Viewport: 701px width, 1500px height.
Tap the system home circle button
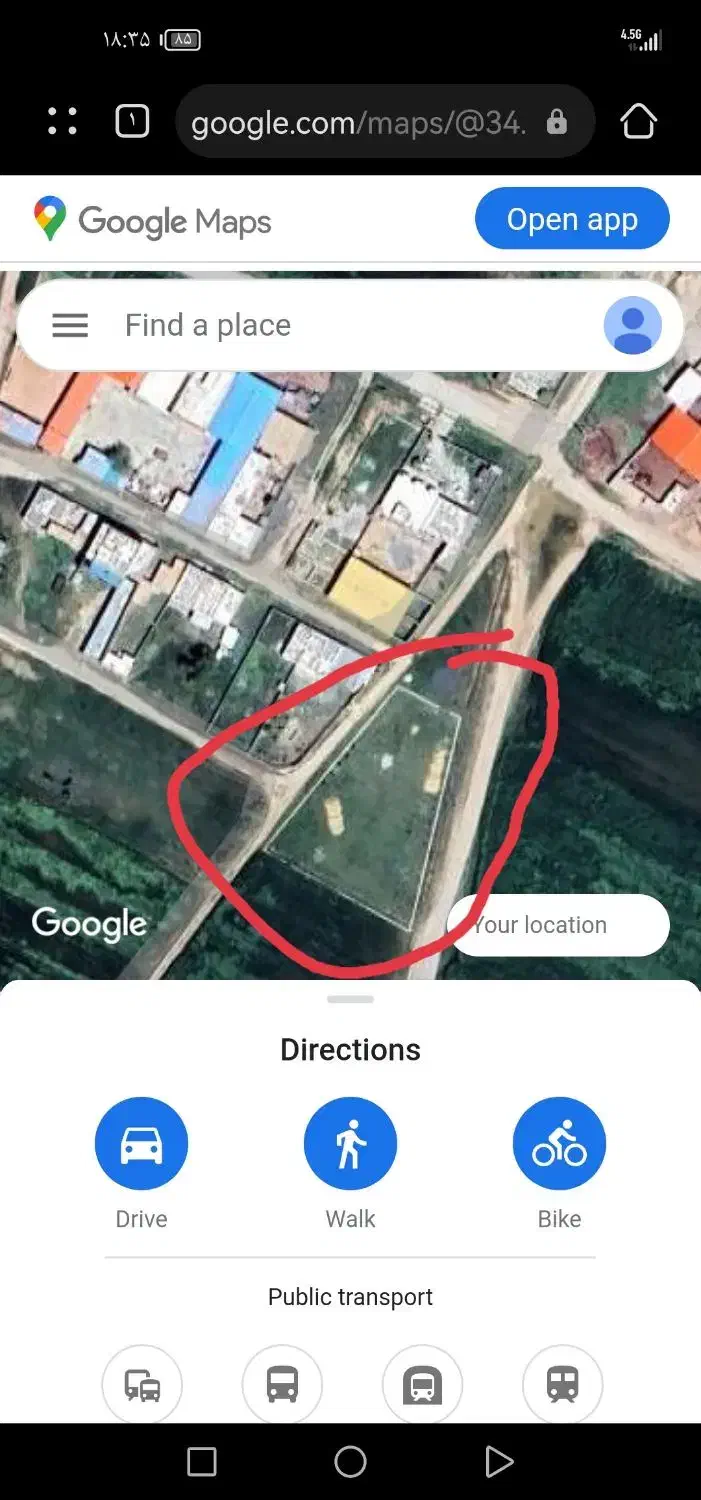point(350,1462)
